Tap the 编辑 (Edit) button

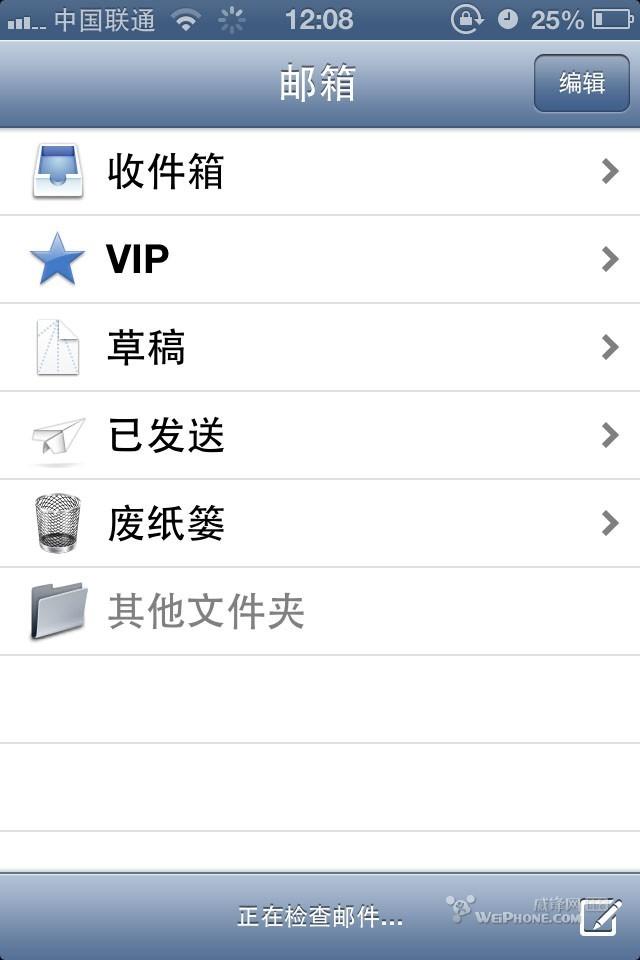[x=581, y=83]
